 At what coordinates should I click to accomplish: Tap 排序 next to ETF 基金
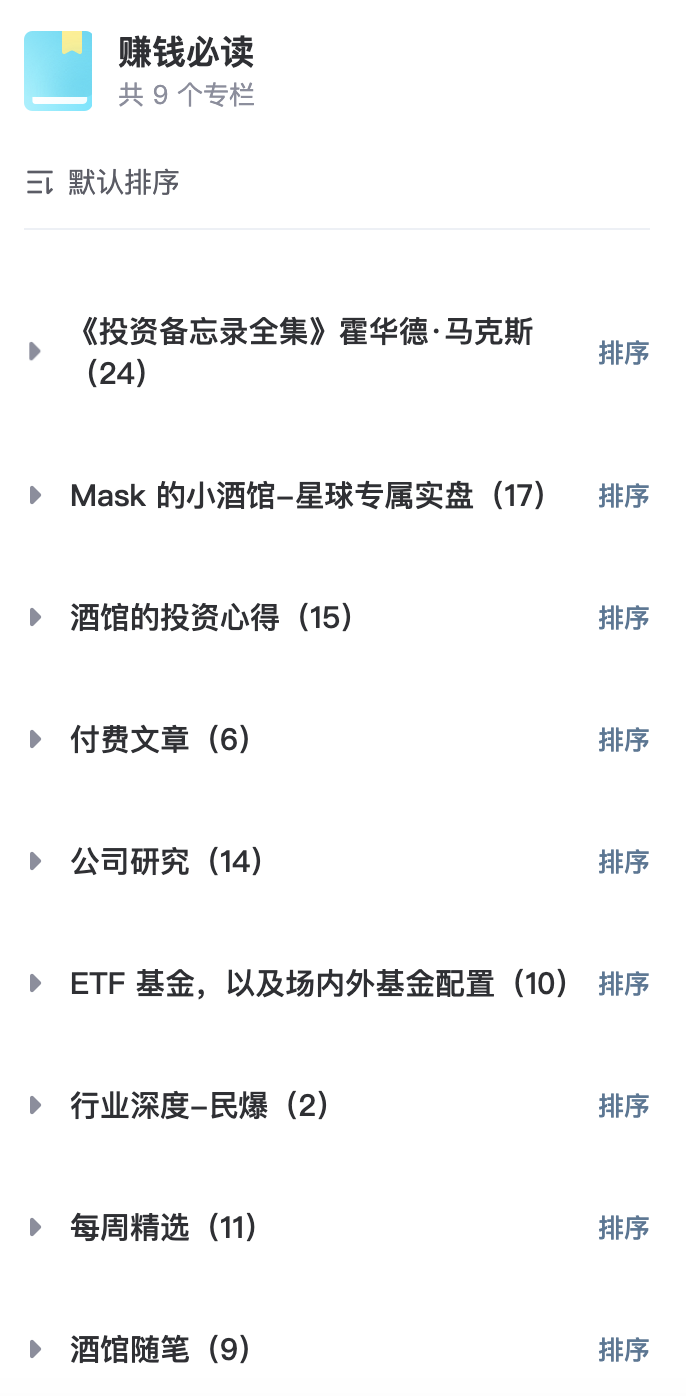tap(623, 984)
